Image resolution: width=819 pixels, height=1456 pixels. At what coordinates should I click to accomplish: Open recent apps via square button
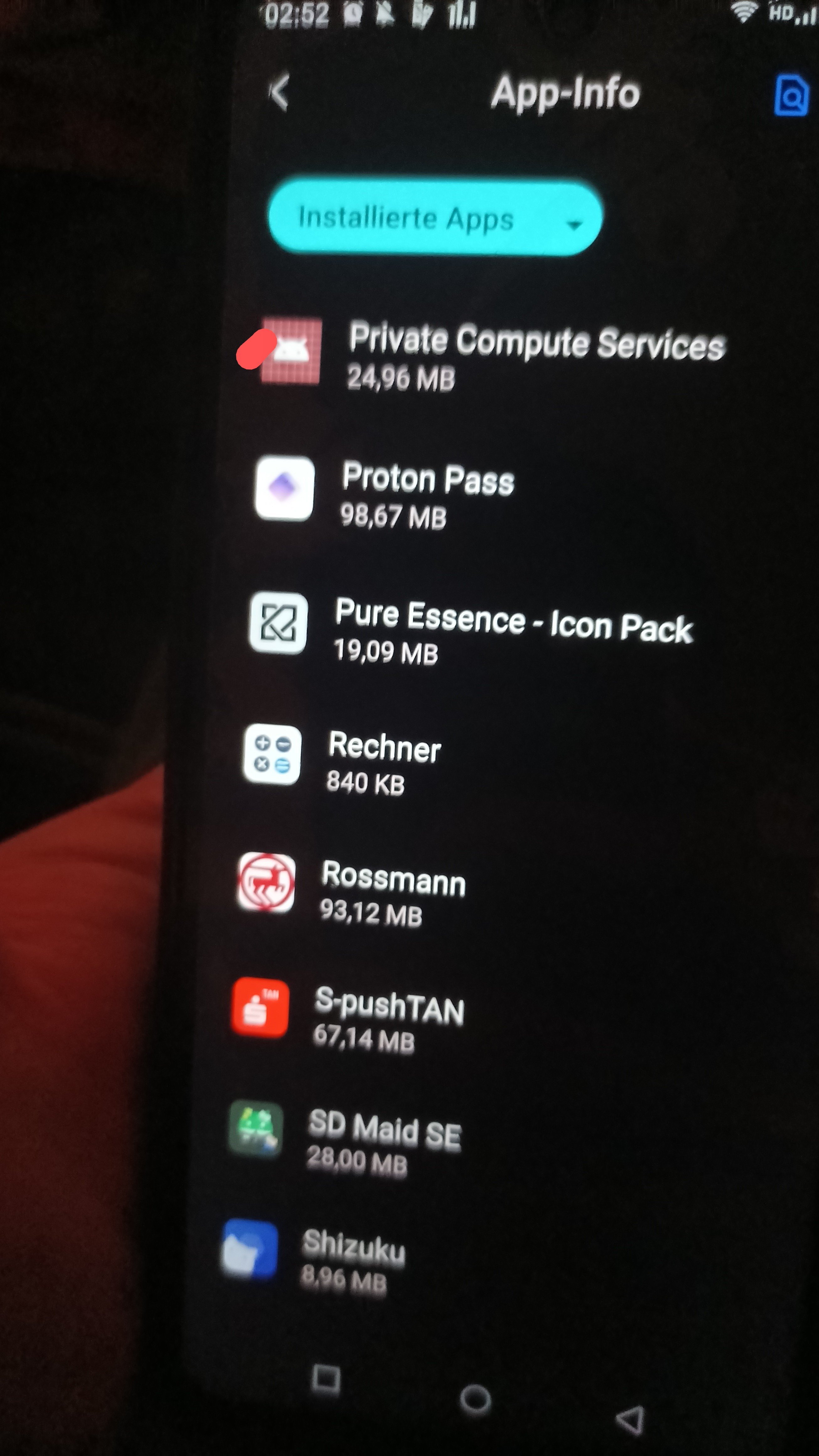(x=326, y=1379)
